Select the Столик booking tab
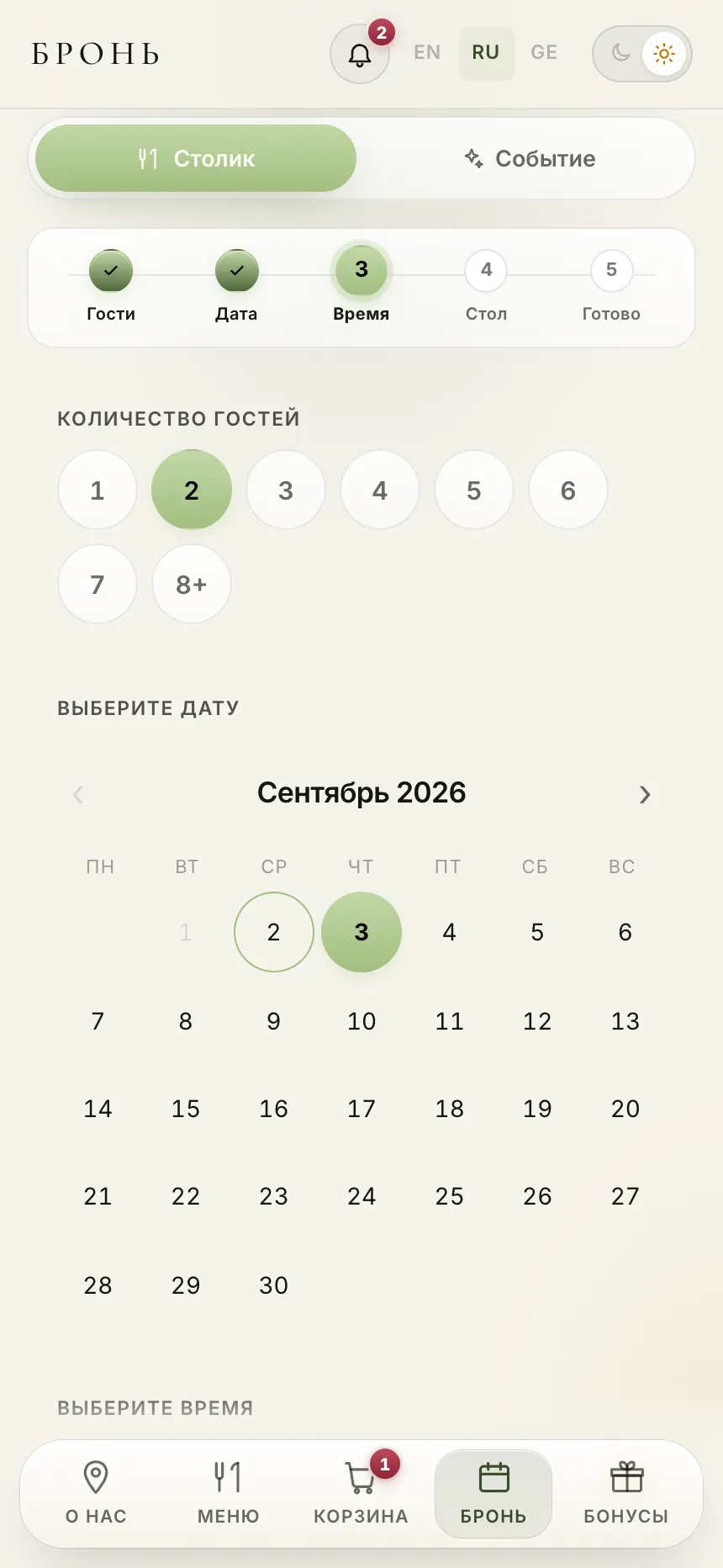723x1568 pixels. tap(196, 158)
